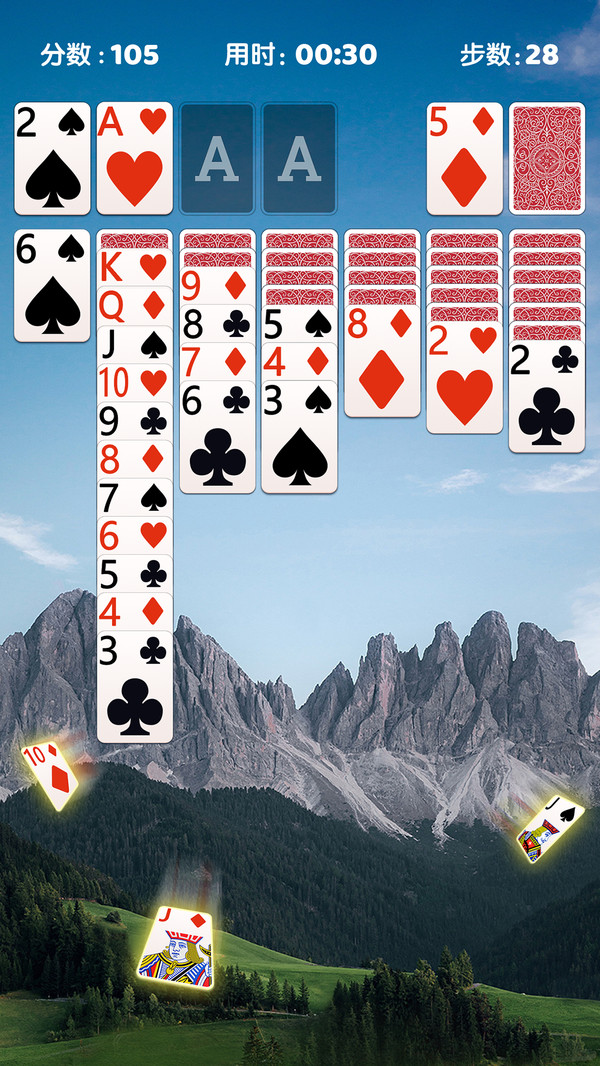Pick the 9 of diamonds in the third column

coord(217,286)
